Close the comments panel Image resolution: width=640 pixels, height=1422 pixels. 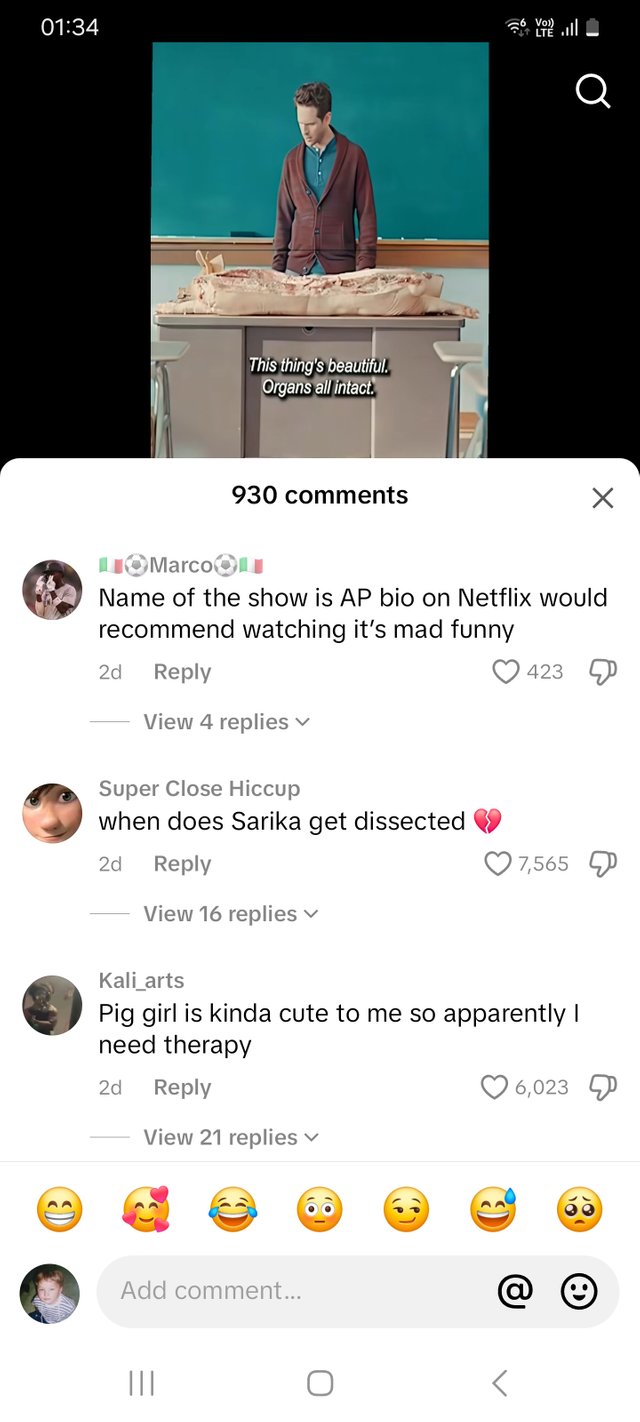[x=602, y=498]
